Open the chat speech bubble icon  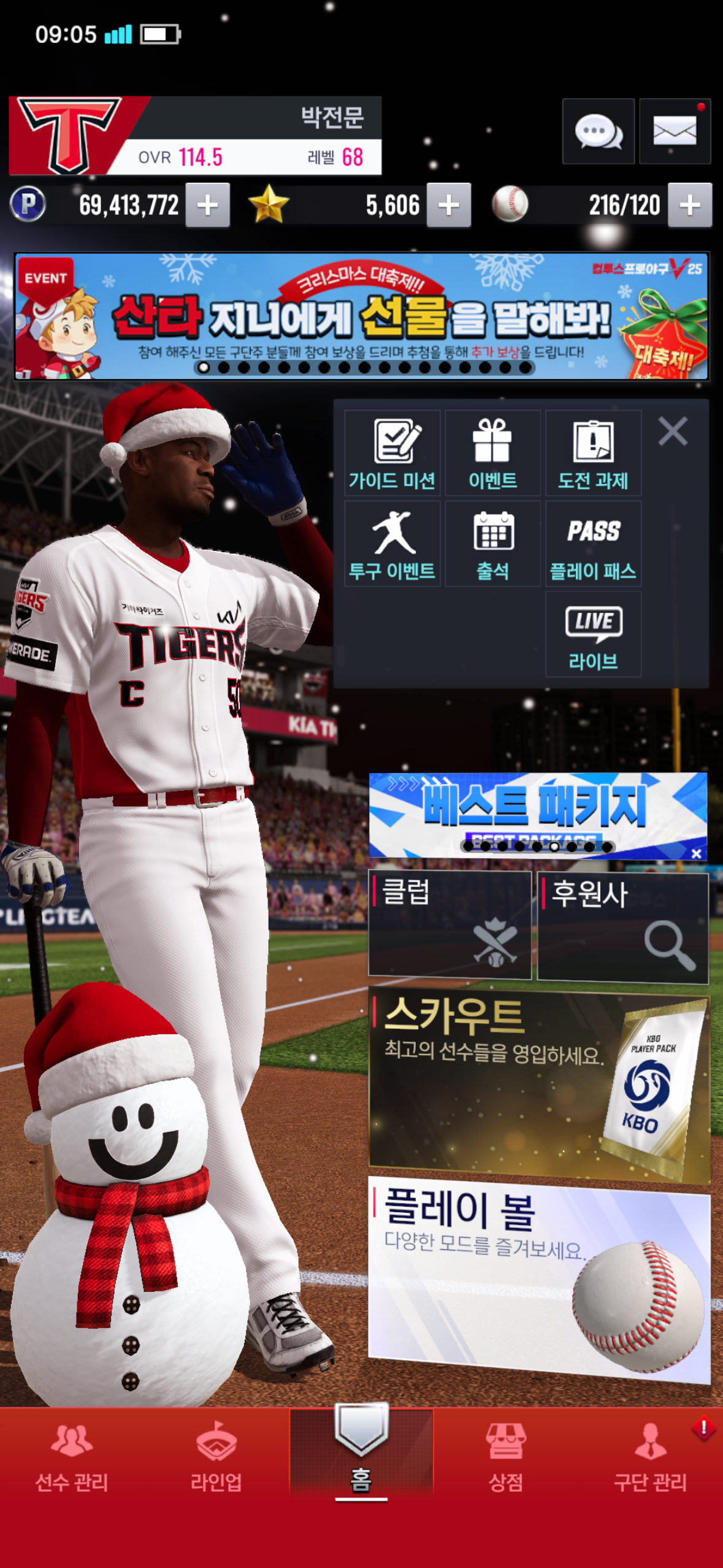[598, 131]
